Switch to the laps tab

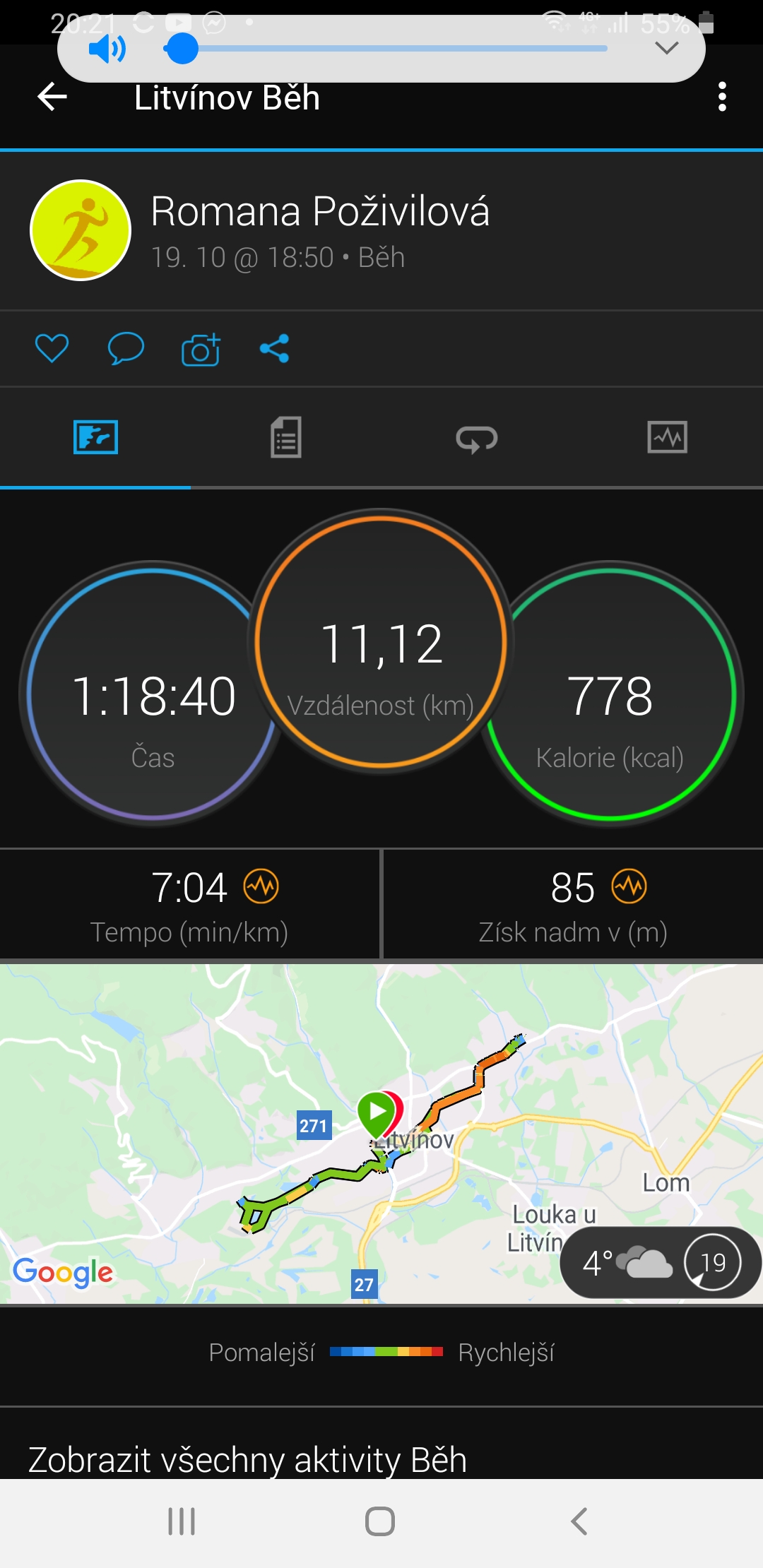[477, 438]
